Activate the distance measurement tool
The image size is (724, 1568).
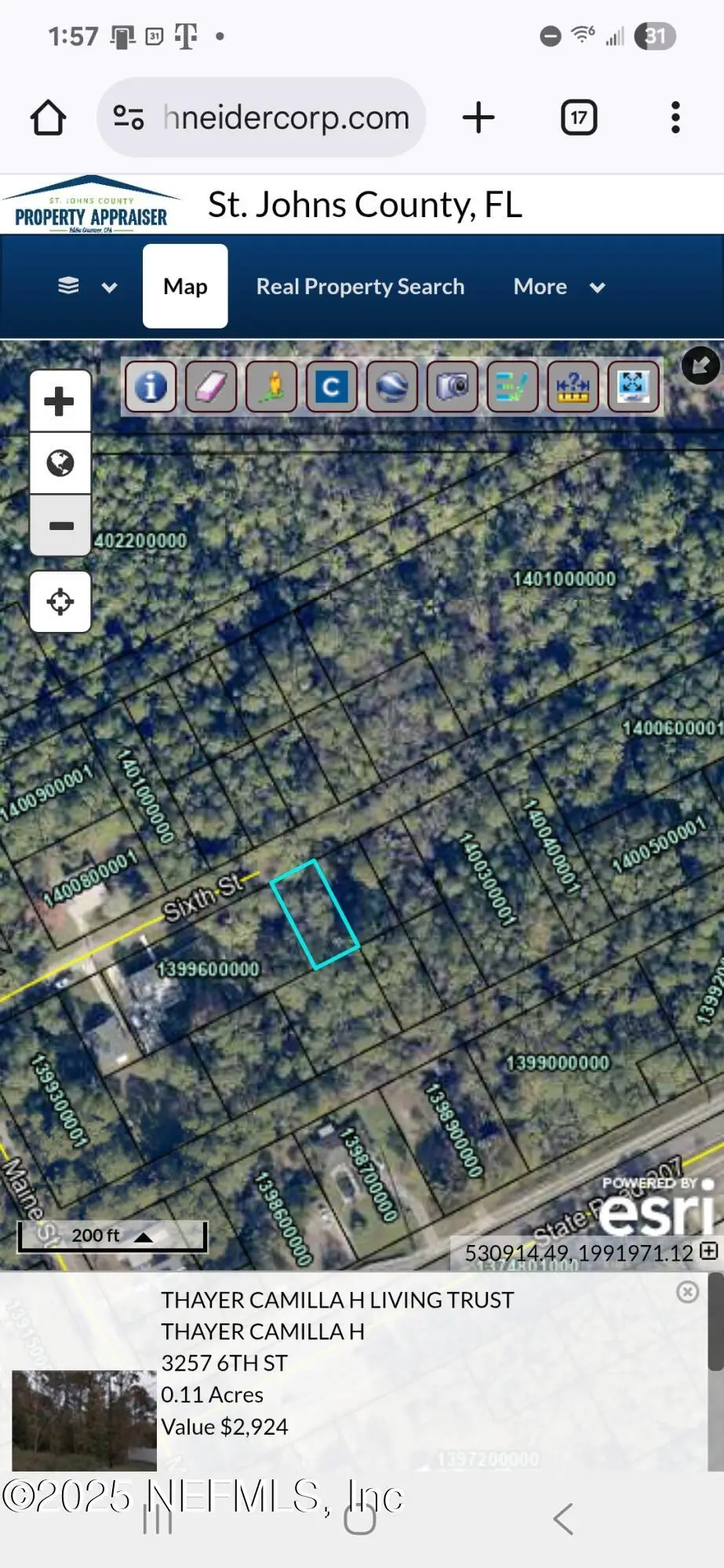pyautogui.click(x=573, y=387)
